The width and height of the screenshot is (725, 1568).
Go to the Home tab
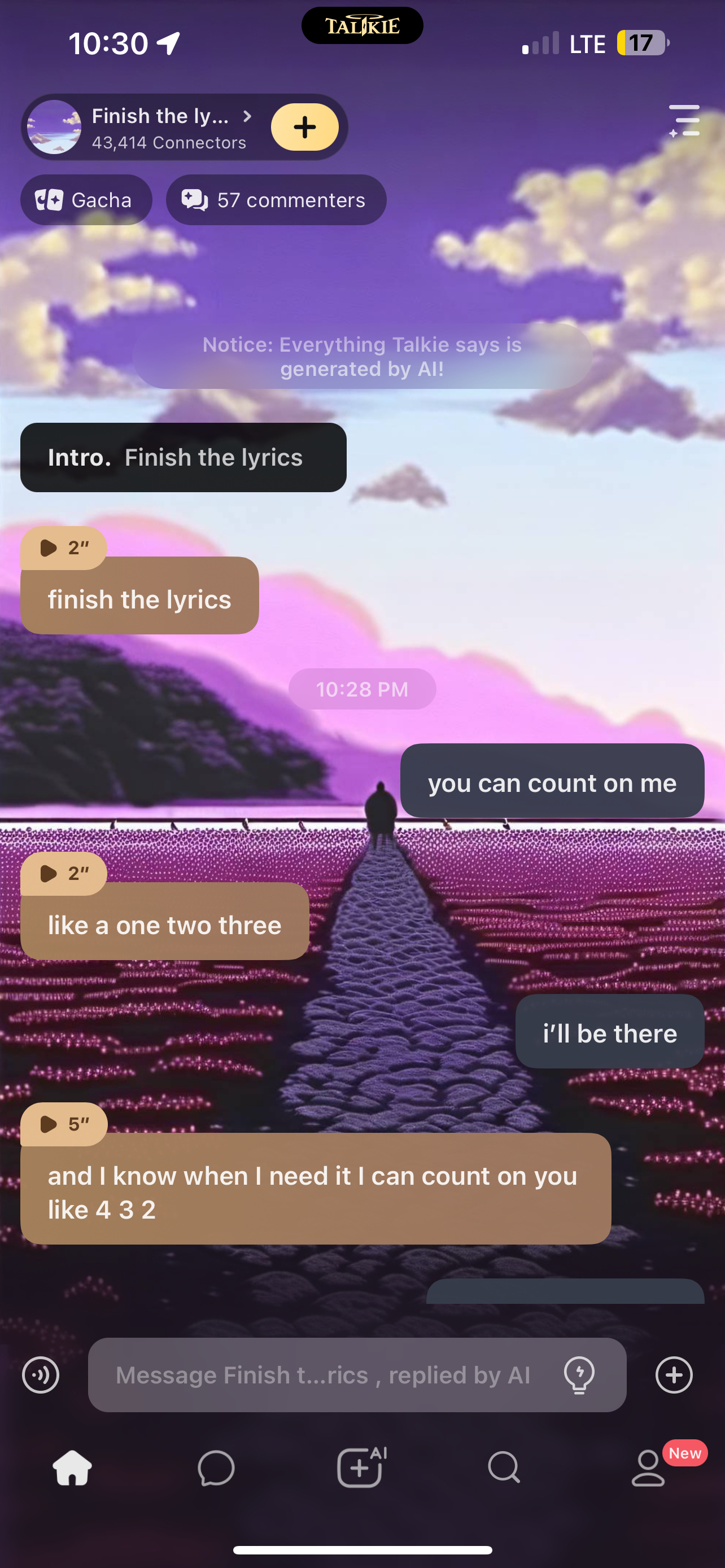72,1468
